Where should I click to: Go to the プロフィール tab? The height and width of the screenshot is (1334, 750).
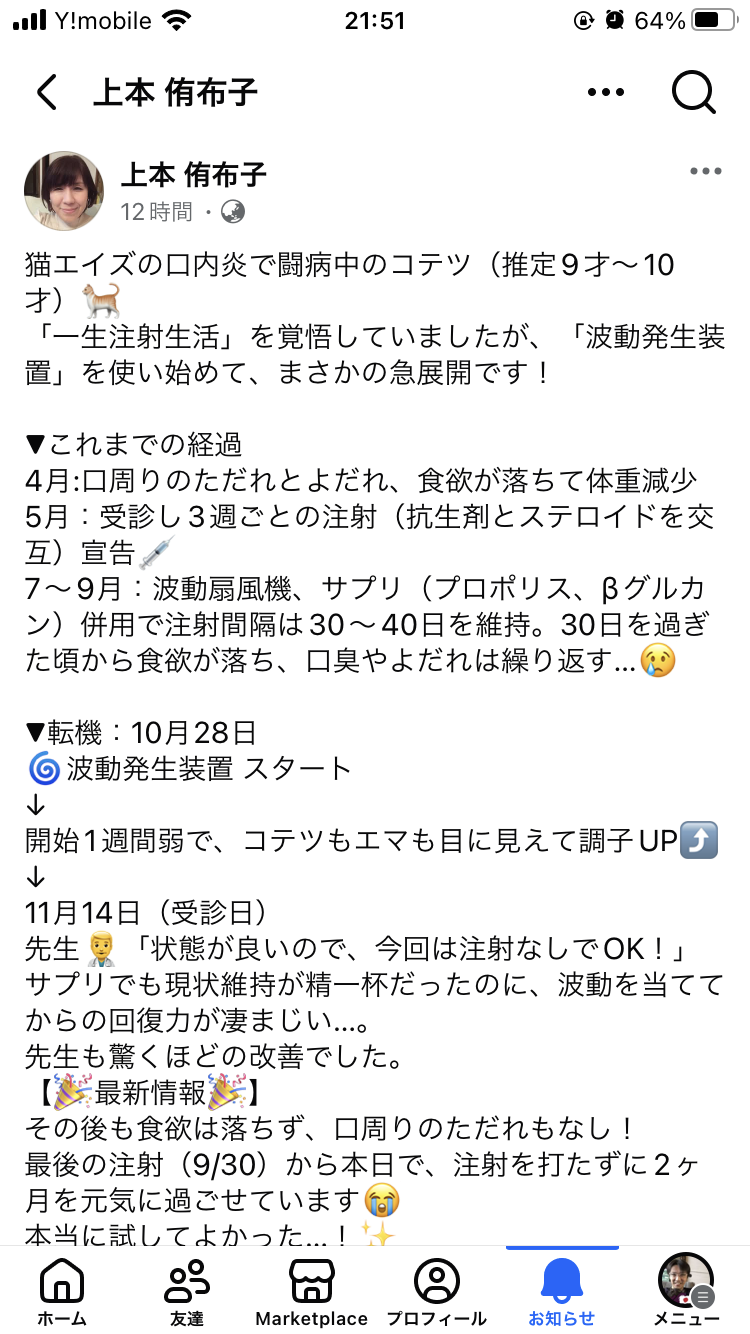pyautogui.click(x=436, y=1292)
